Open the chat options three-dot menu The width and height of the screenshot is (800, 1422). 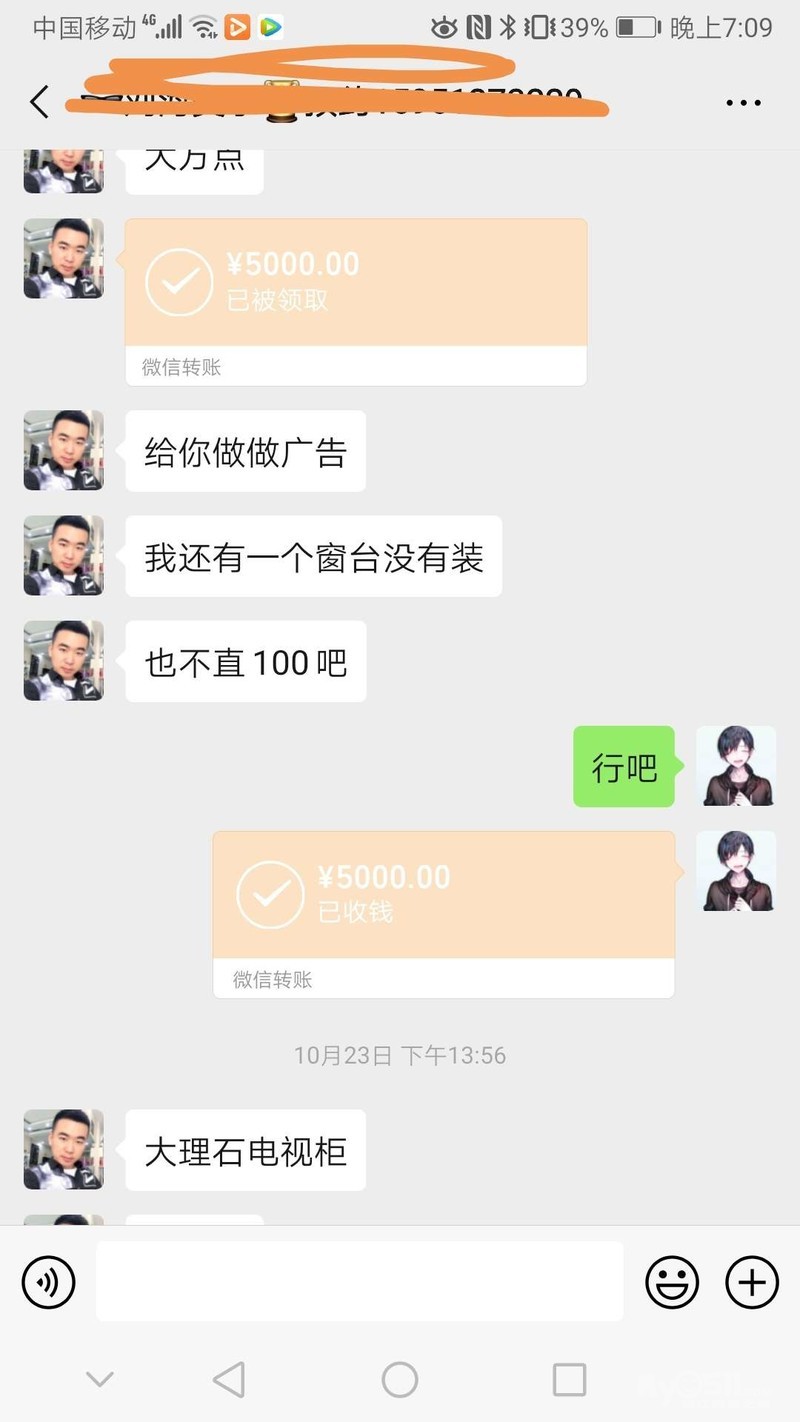click(744, 103)
